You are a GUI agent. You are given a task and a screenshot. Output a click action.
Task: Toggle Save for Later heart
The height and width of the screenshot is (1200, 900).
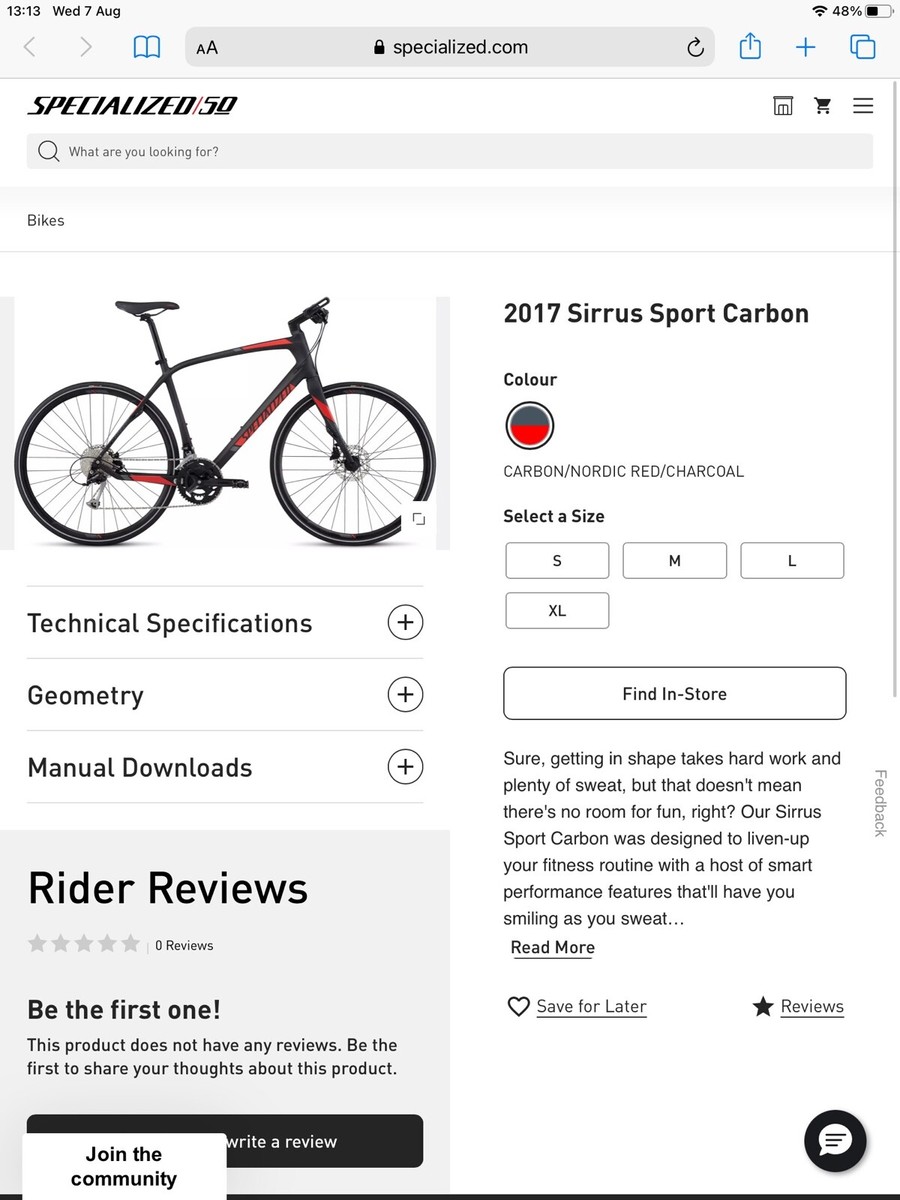tap(519, 1006)
